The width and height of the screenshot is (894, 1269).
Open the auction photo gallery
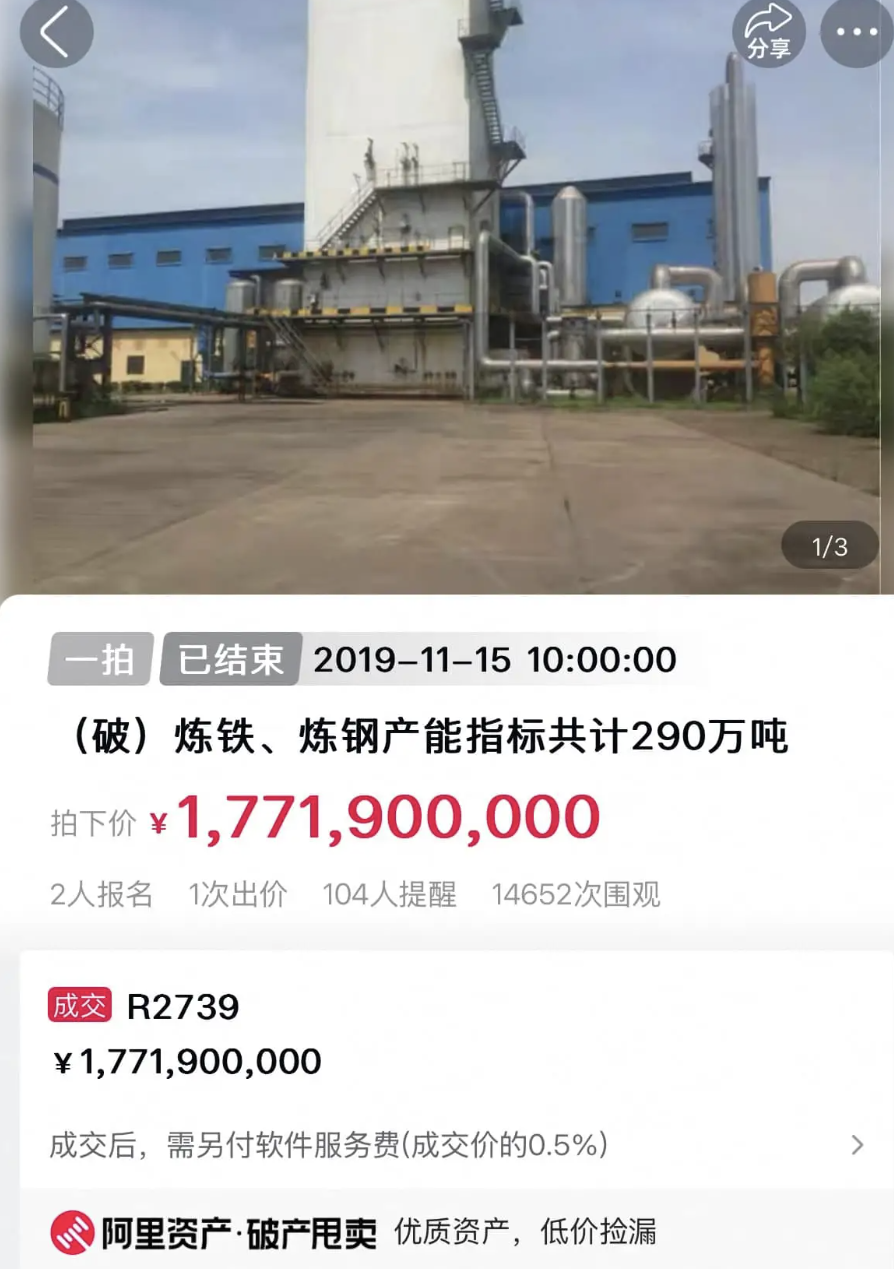click(447, 300)
